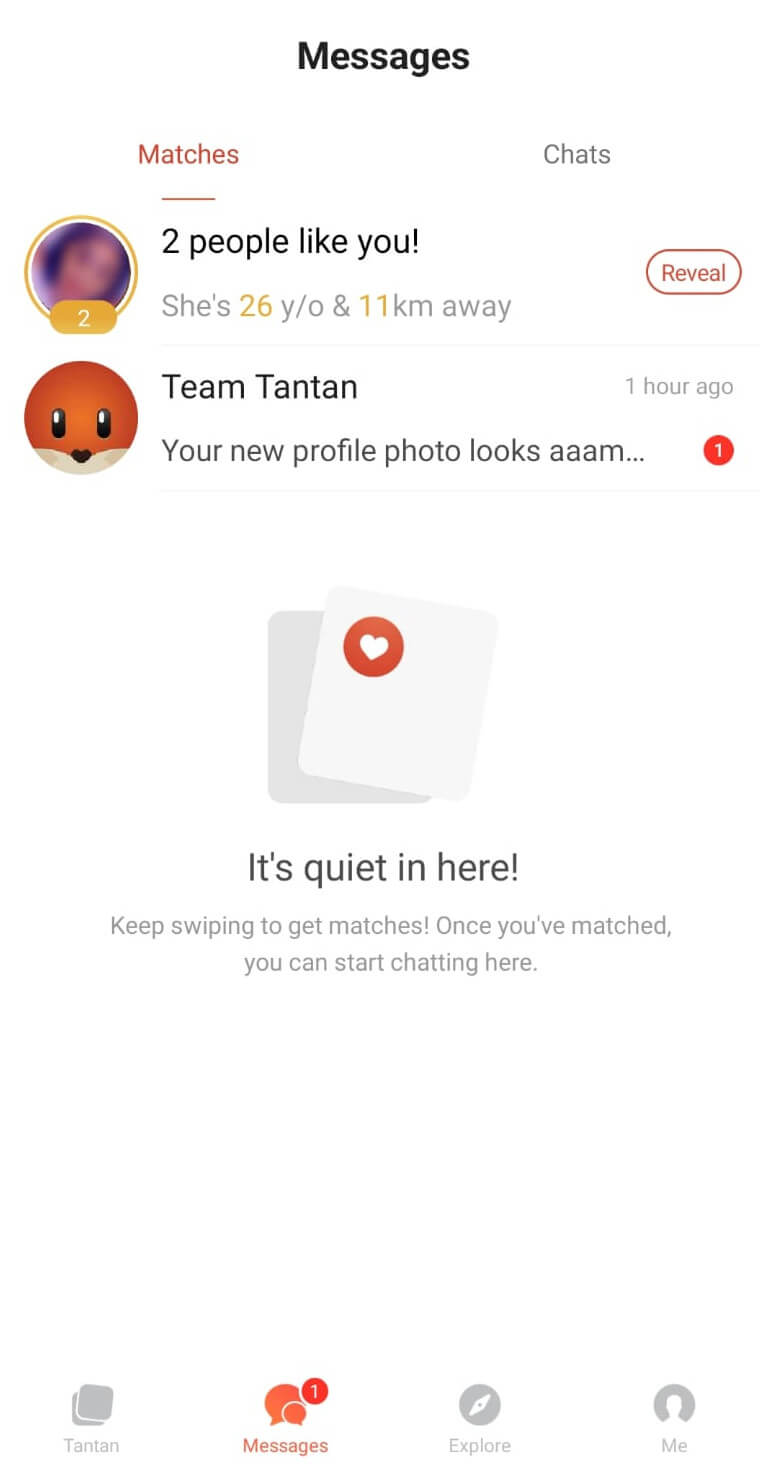Select the Matches tab
Viewport: 760px width, 1480px height.
(188, 154)
